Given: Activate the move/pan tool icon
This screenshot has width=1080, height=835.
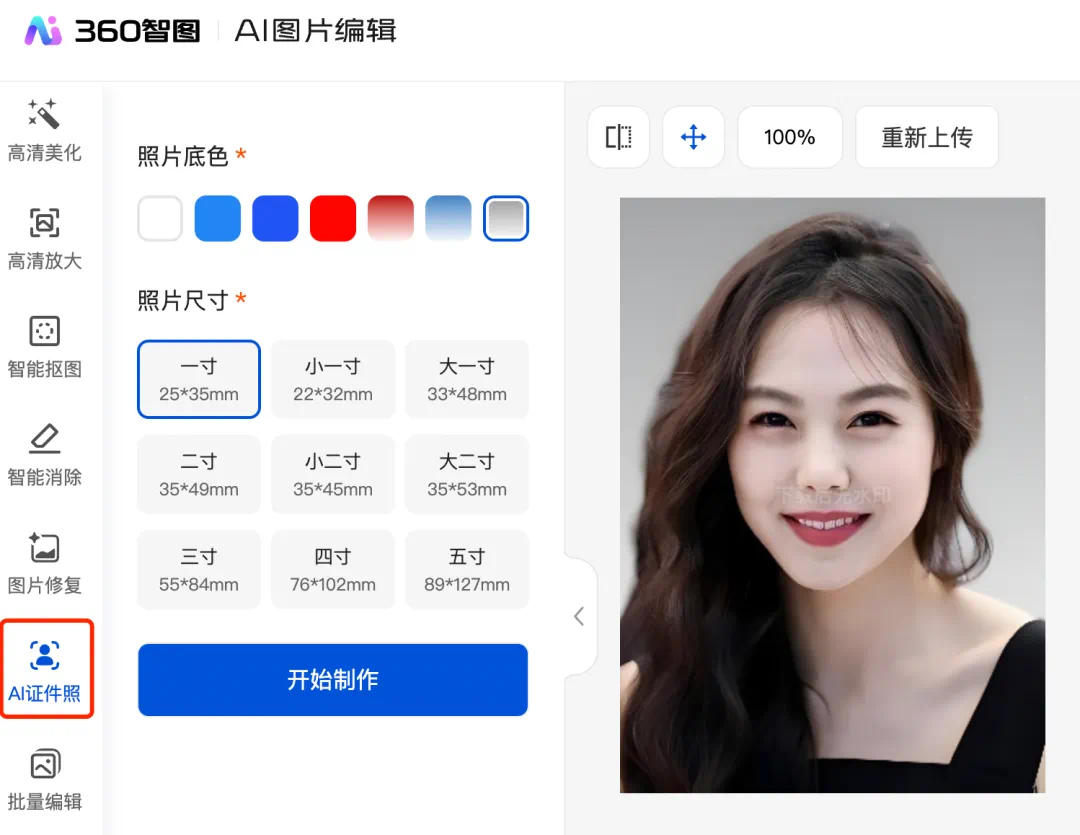Looking at the screenshot, I should click(693, 137).
